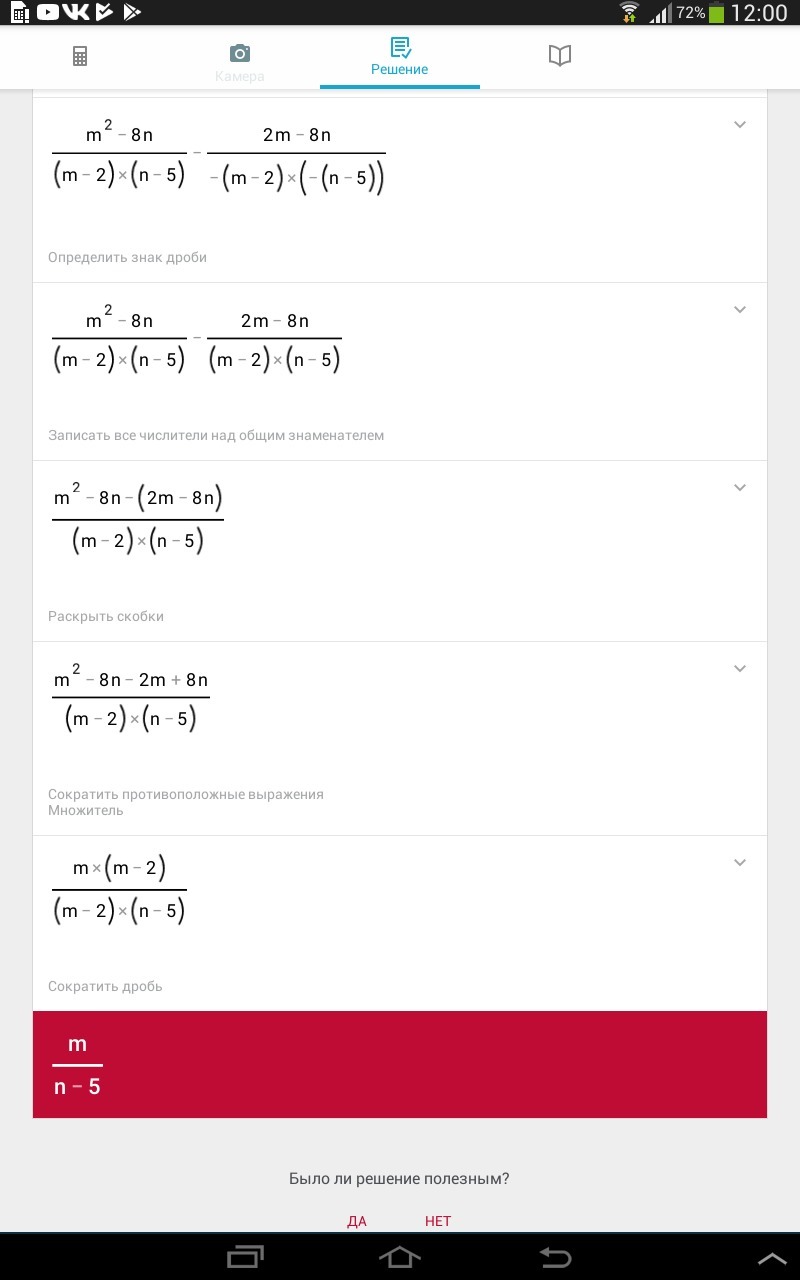800x1280 pixels.
Task: Expand the "Записать все числители" step
Action: (x=740, y=310)
